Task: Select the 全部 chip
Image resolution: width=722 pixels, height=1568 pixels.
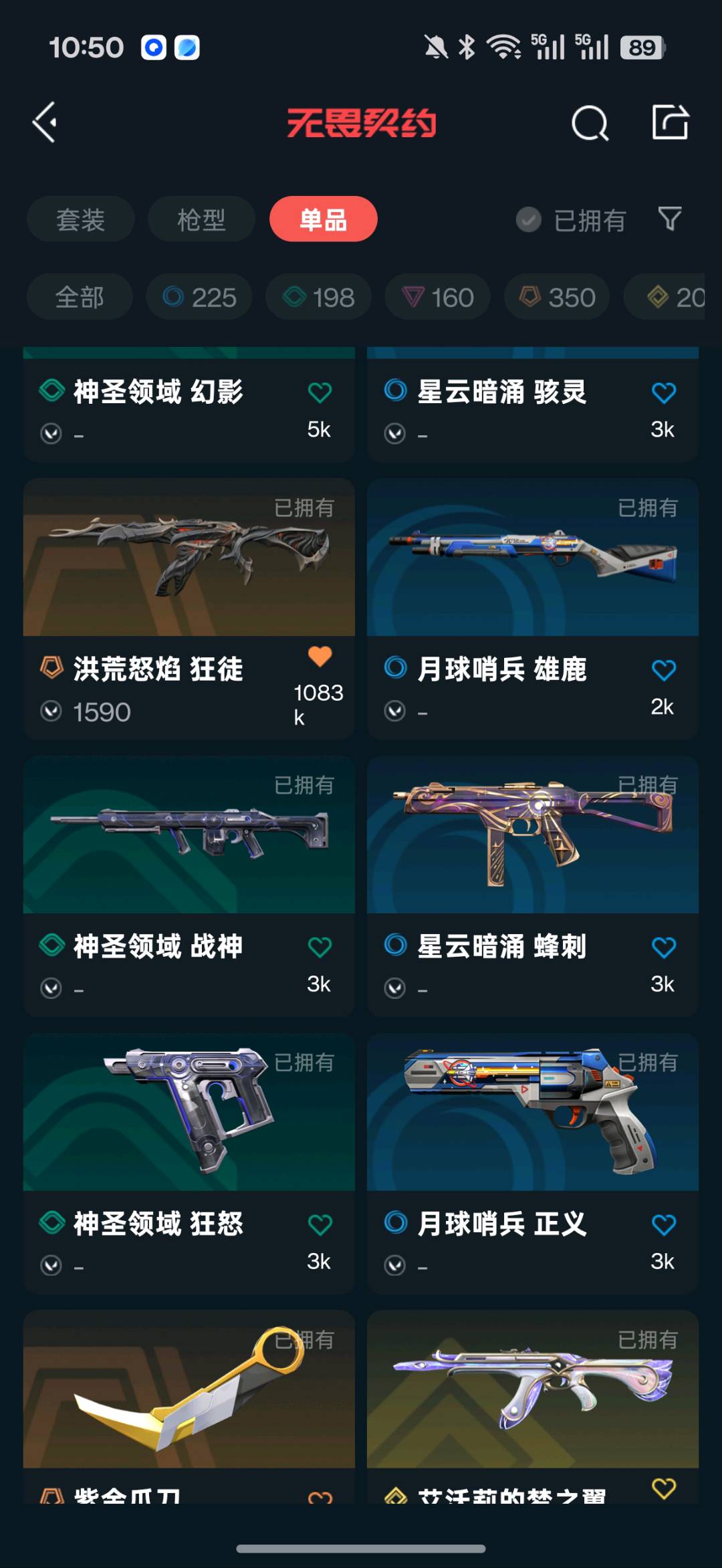Action: [80, 297]
